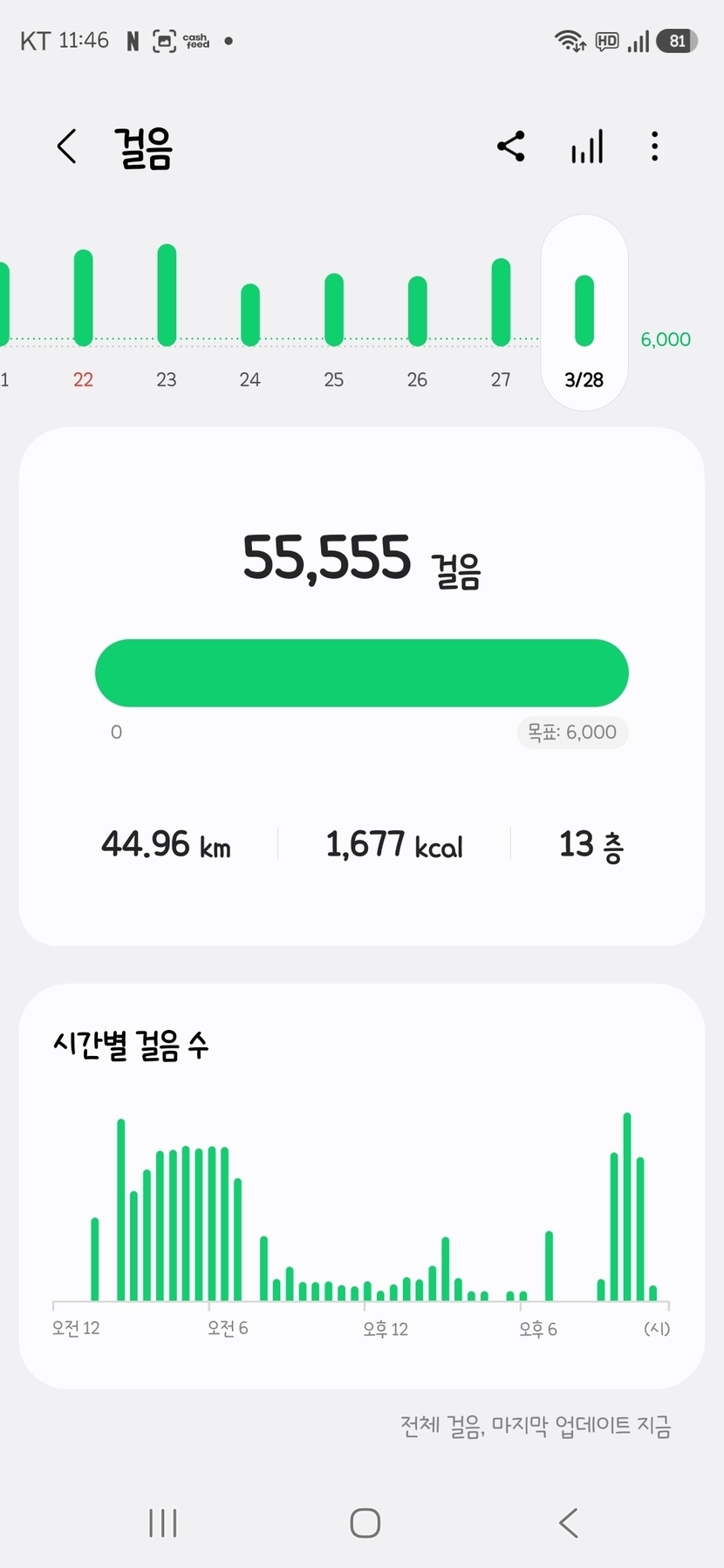
Task: Go back from the 걸음 screen
Action: pyautogui.click(x=67, y=147)
